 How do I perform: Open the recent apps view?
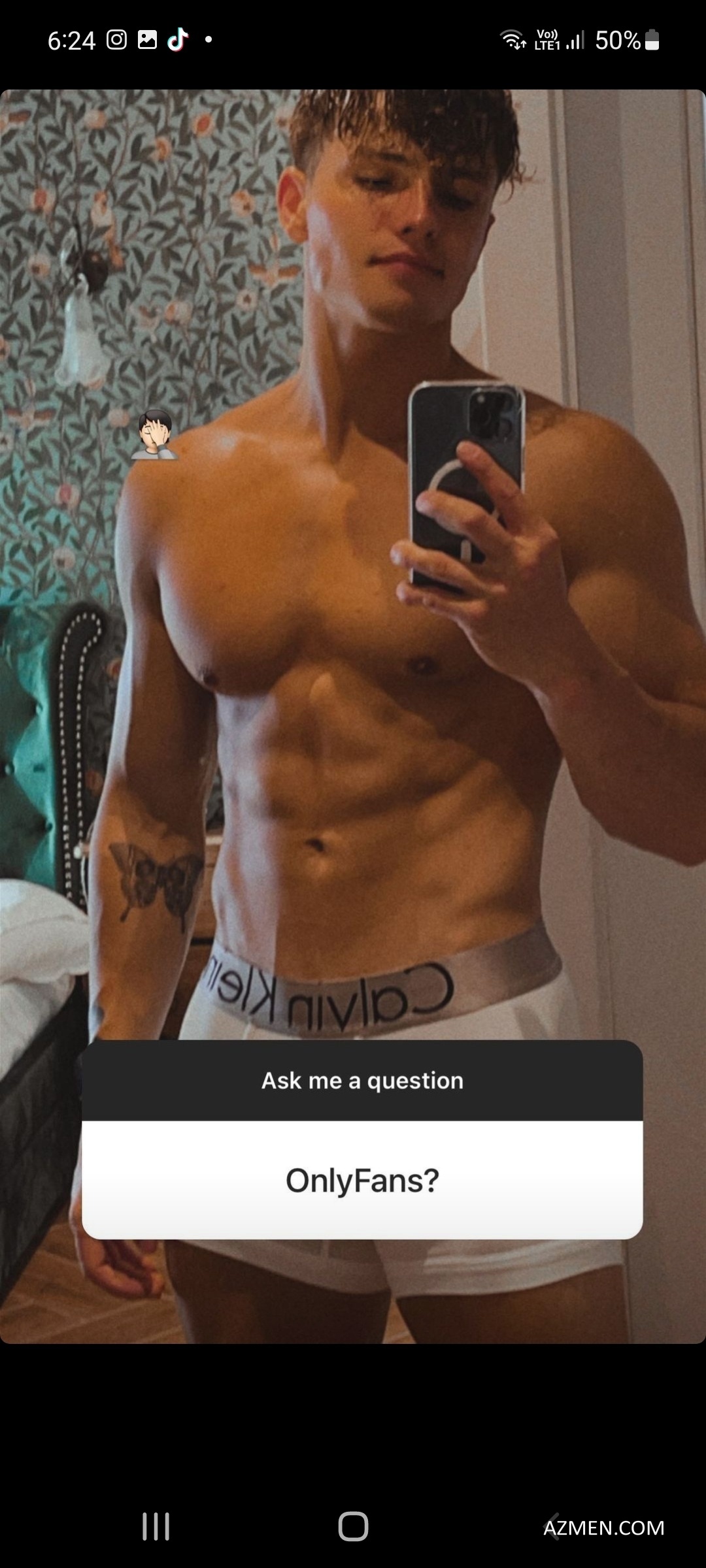156,1527
